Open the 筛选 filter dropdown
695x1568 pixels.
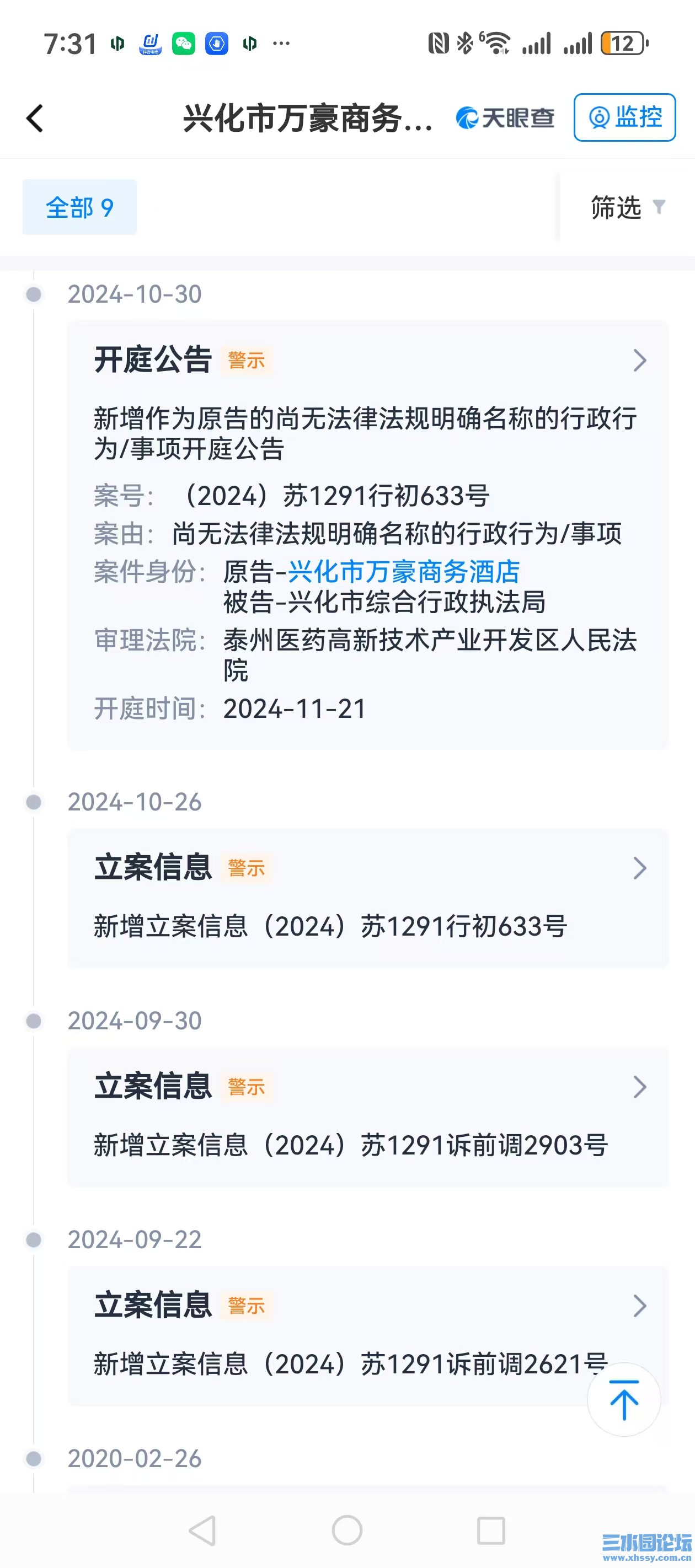(624, 208)
